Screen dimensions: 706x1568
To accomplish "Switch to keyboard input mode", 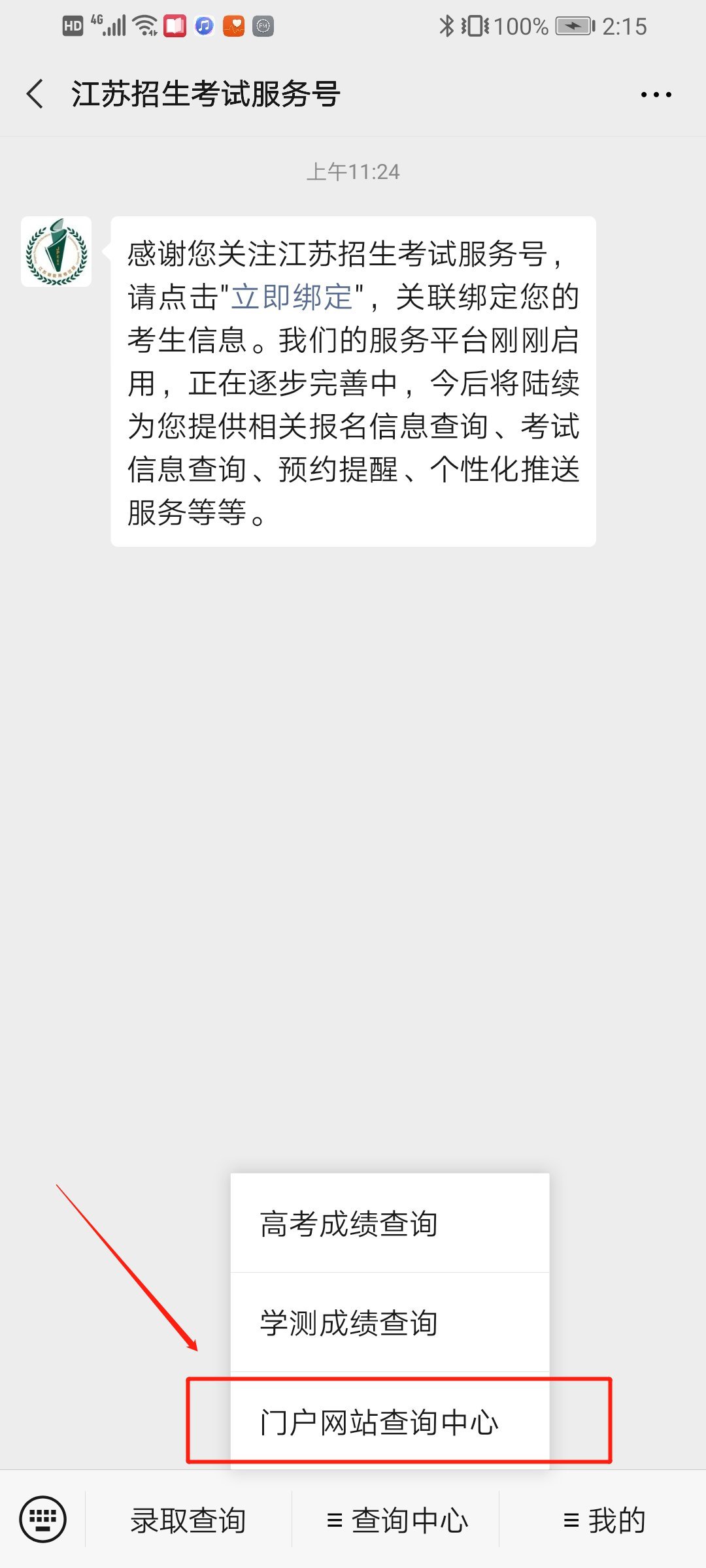I will point(43,1519).
